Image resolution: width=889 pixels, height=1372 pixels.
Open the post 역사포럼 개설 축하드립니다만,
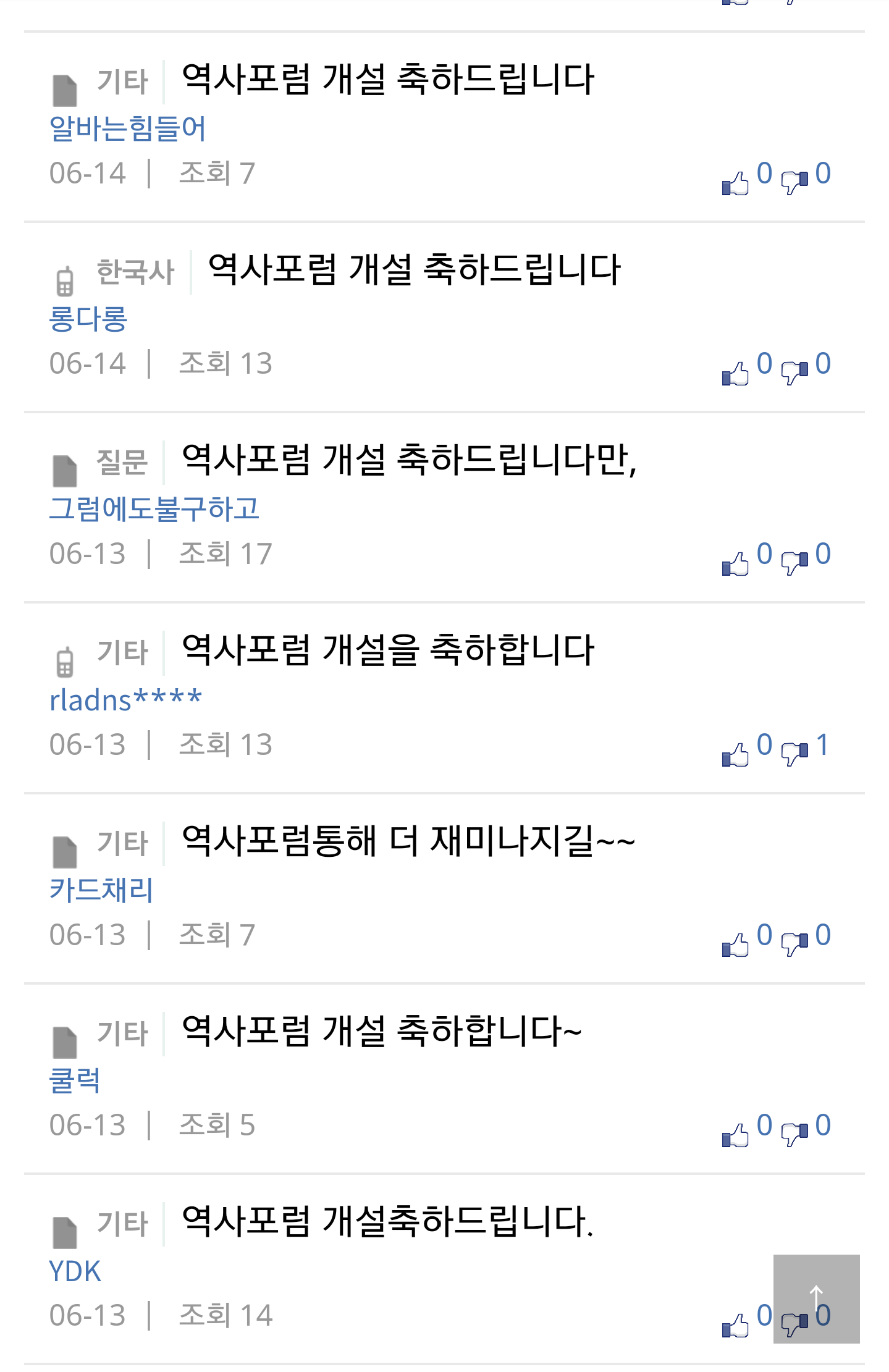coord(408,461)
